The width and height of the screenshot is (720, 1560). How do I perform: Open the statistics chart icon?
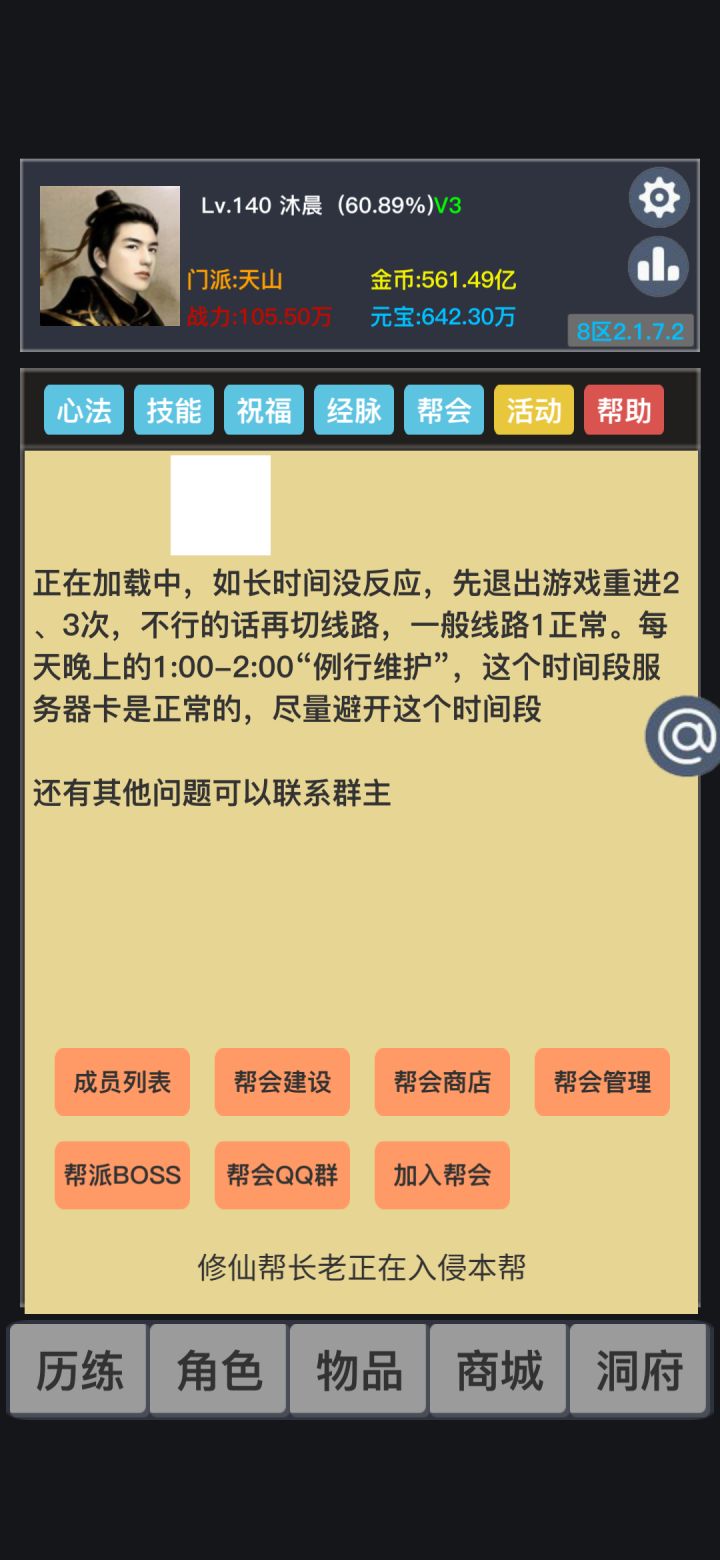pyautogui.click(x=657, y=266)
